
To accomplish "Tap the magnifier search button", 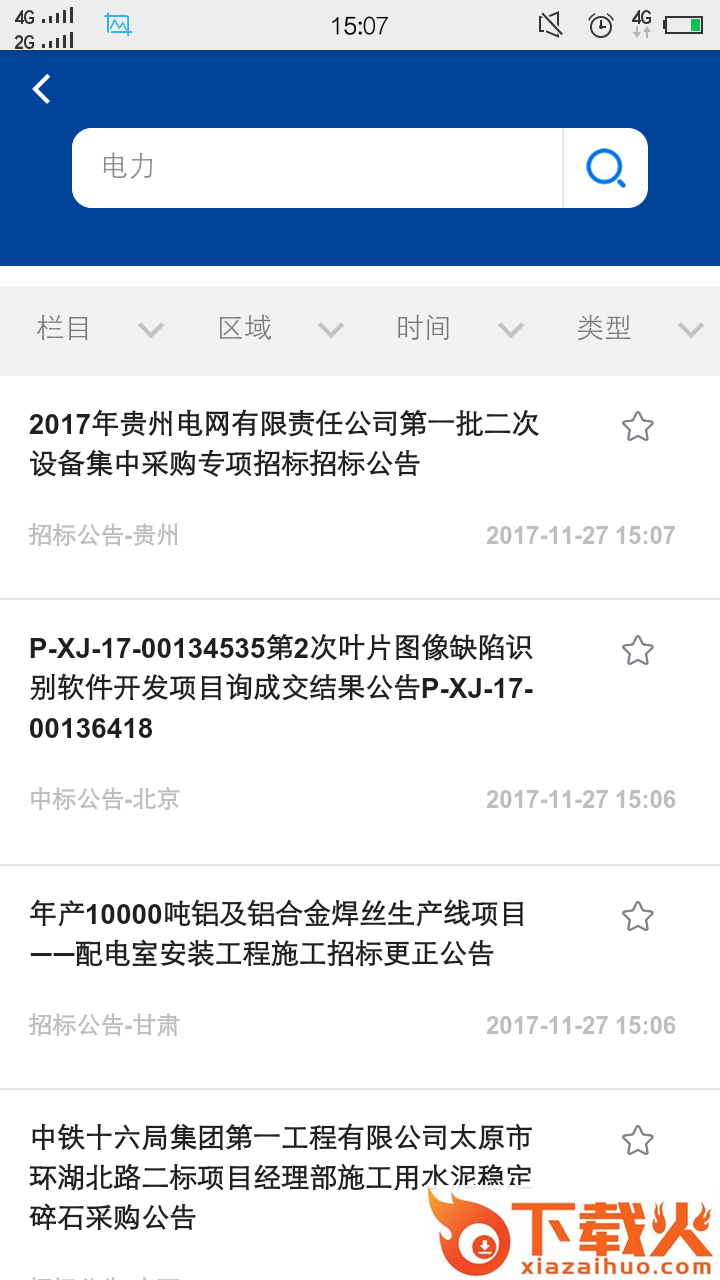I will (x=605, y=168).
